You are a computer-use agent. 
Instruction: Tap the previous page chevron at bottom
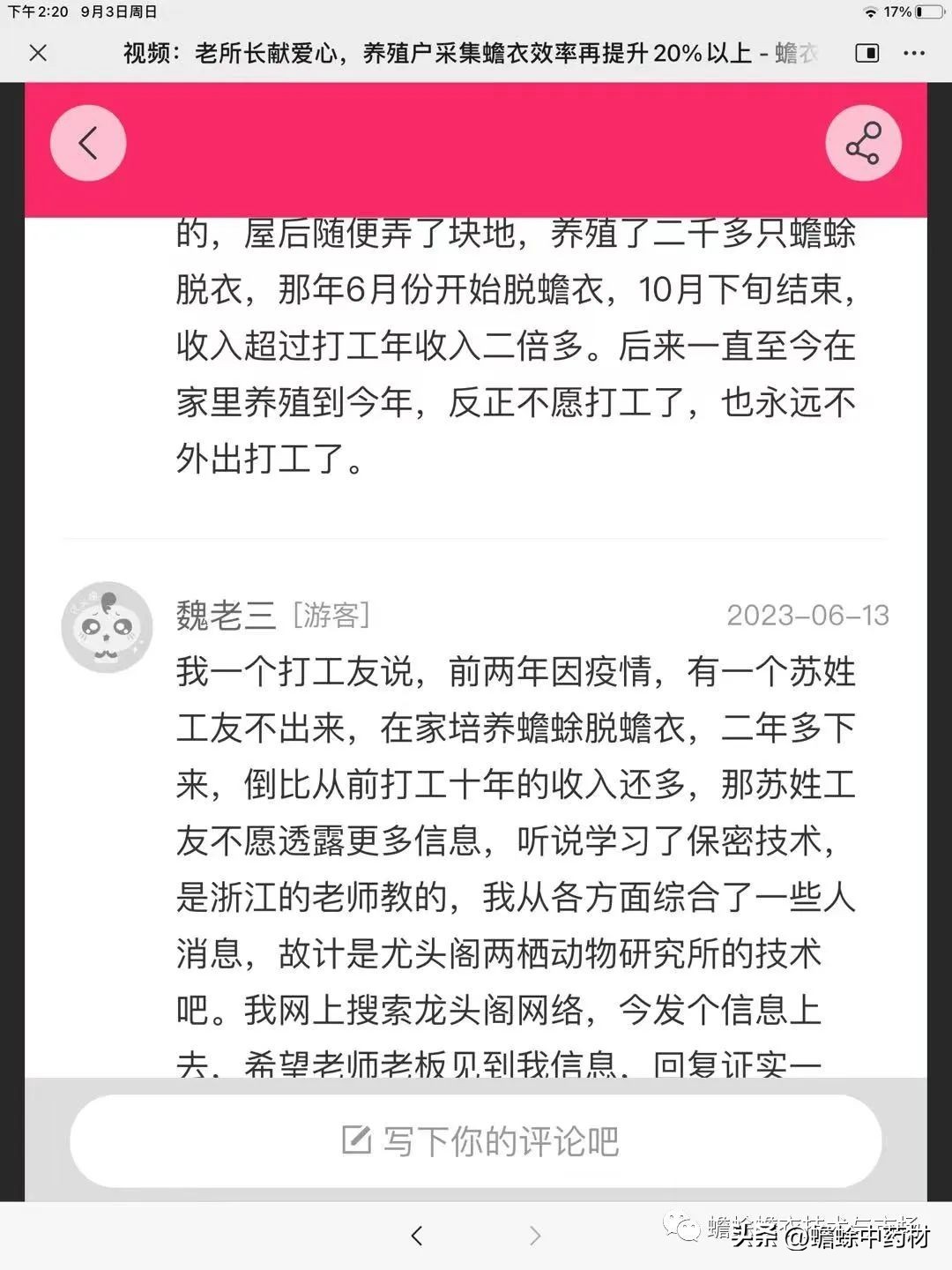(416, 1236)
